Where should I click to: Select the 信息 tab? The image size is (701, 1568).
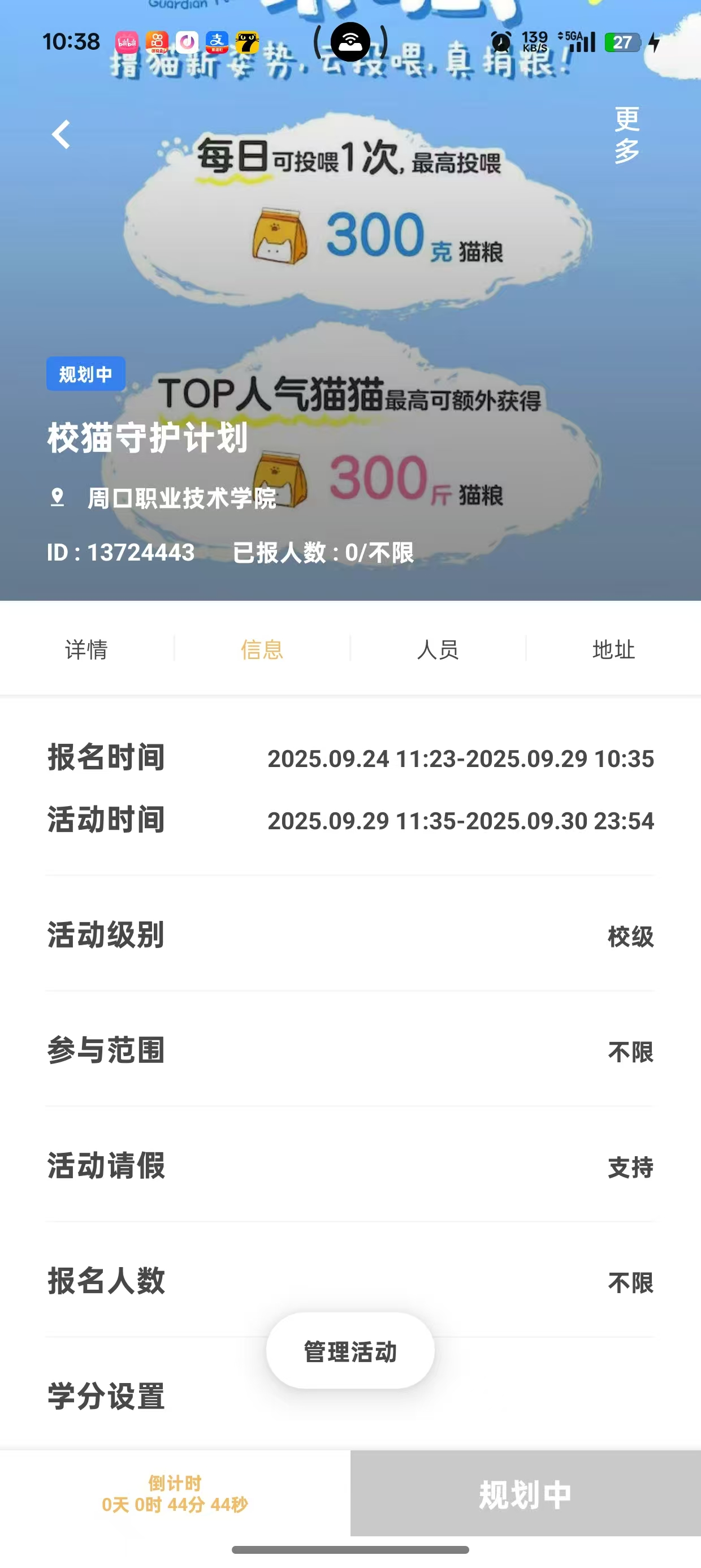[x=262, y=649]
